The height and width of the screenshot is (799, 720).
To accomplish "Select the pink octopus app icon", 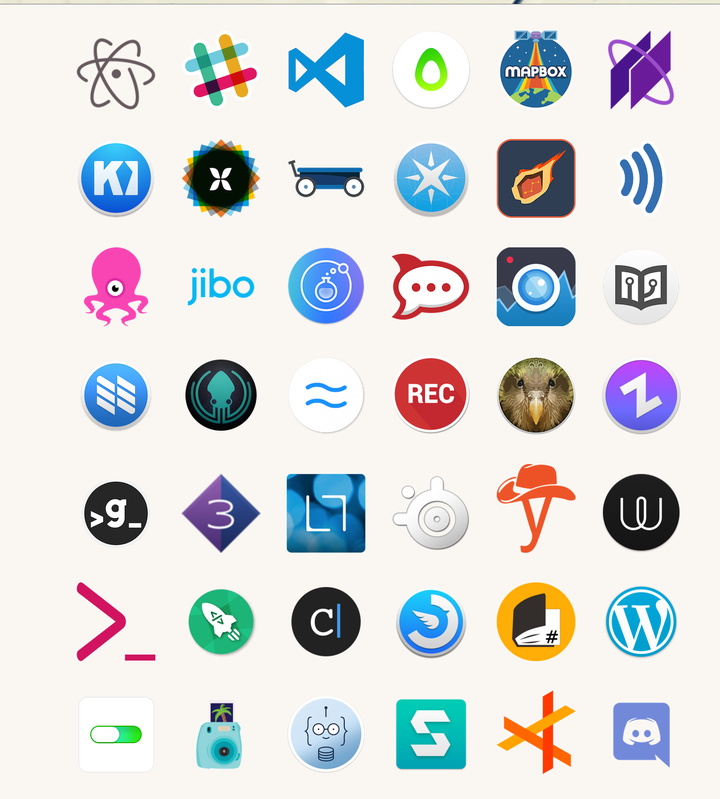I will pos(115,285).
